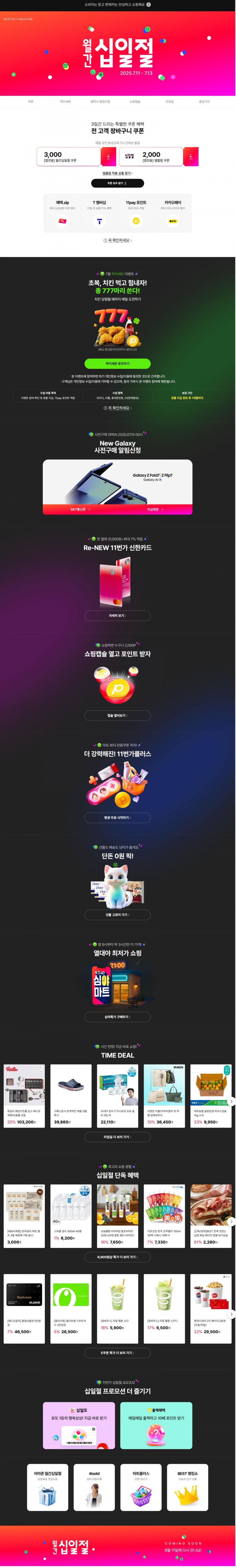Screen dimensions: 236x1568
Task: Open 9,900원샵 특가 더 보러 가기
Action: click(x=118, y=1256)
